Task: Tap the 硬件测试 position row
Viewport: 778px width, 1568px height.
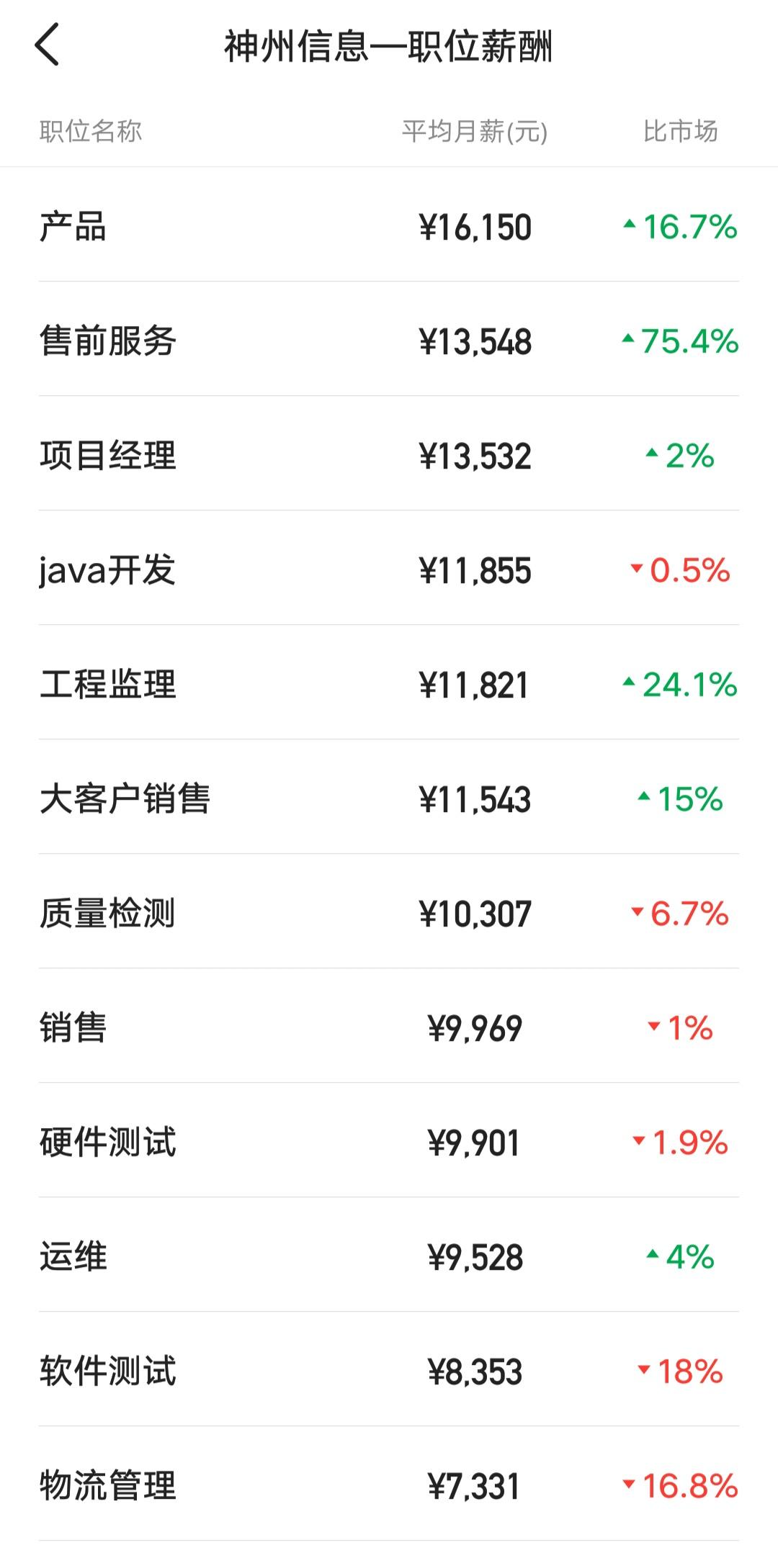Action: (x=108, y=1143)
